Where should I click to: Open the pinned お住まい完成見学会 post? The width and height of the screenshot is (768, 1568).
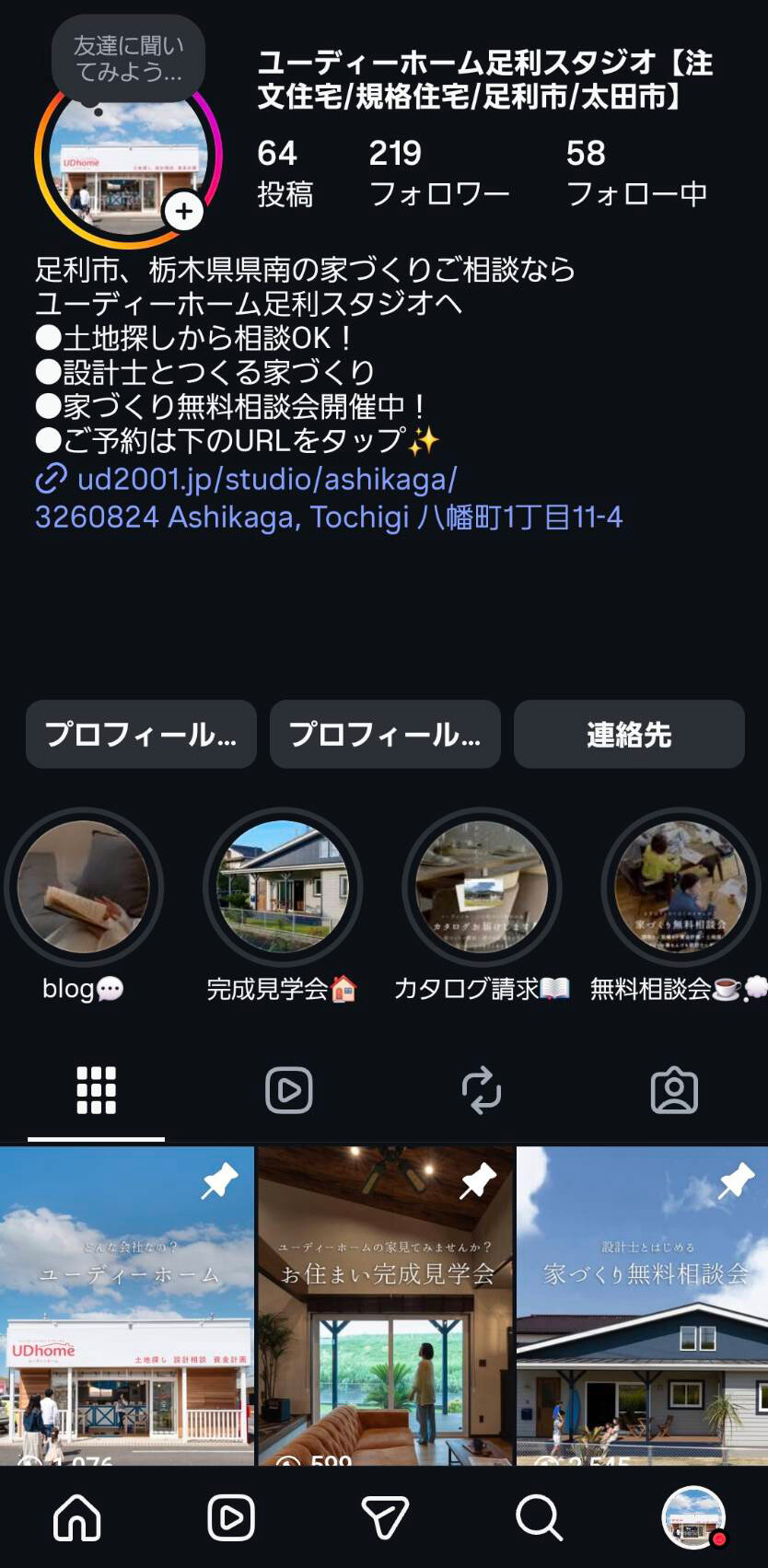(x=385, y=1307)
